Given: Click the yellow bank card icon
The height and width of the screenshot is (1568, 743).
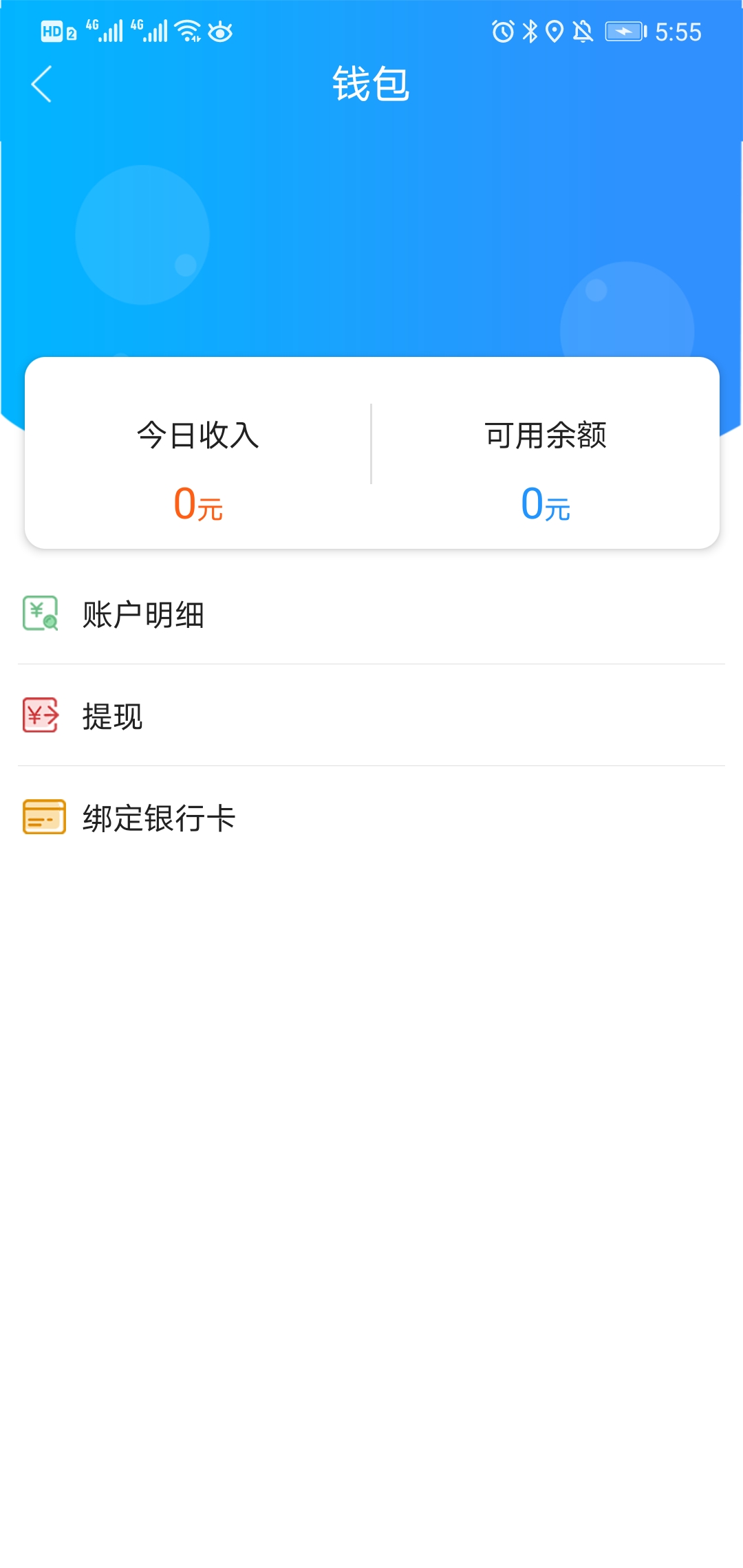Looking at the screenshot, I should (x=43, y=820).
